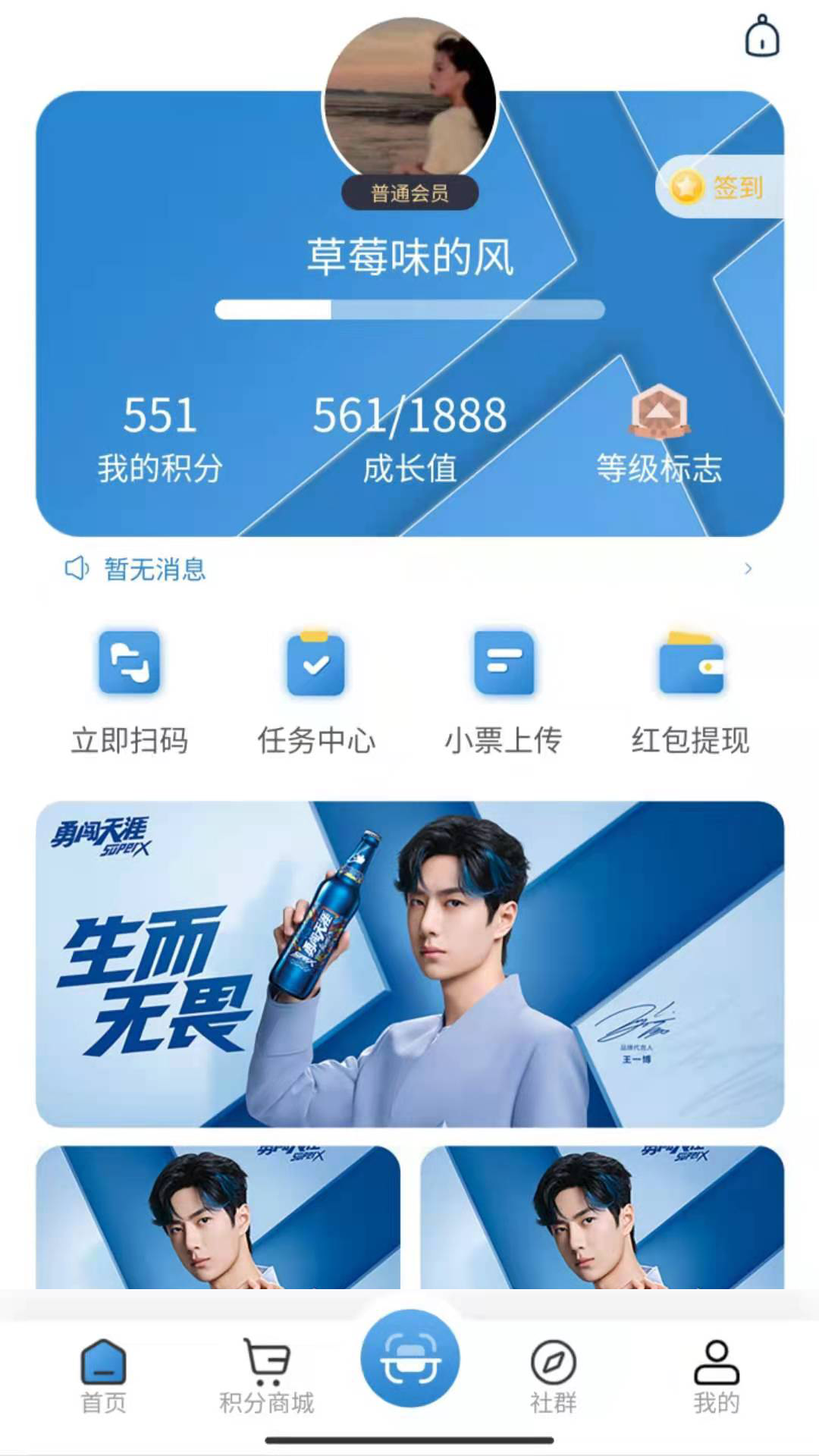The width and height of the screenshot is (819, 1456).
Task: Launch 立即扫码 scan shortcut
Action: coord(130,692)
